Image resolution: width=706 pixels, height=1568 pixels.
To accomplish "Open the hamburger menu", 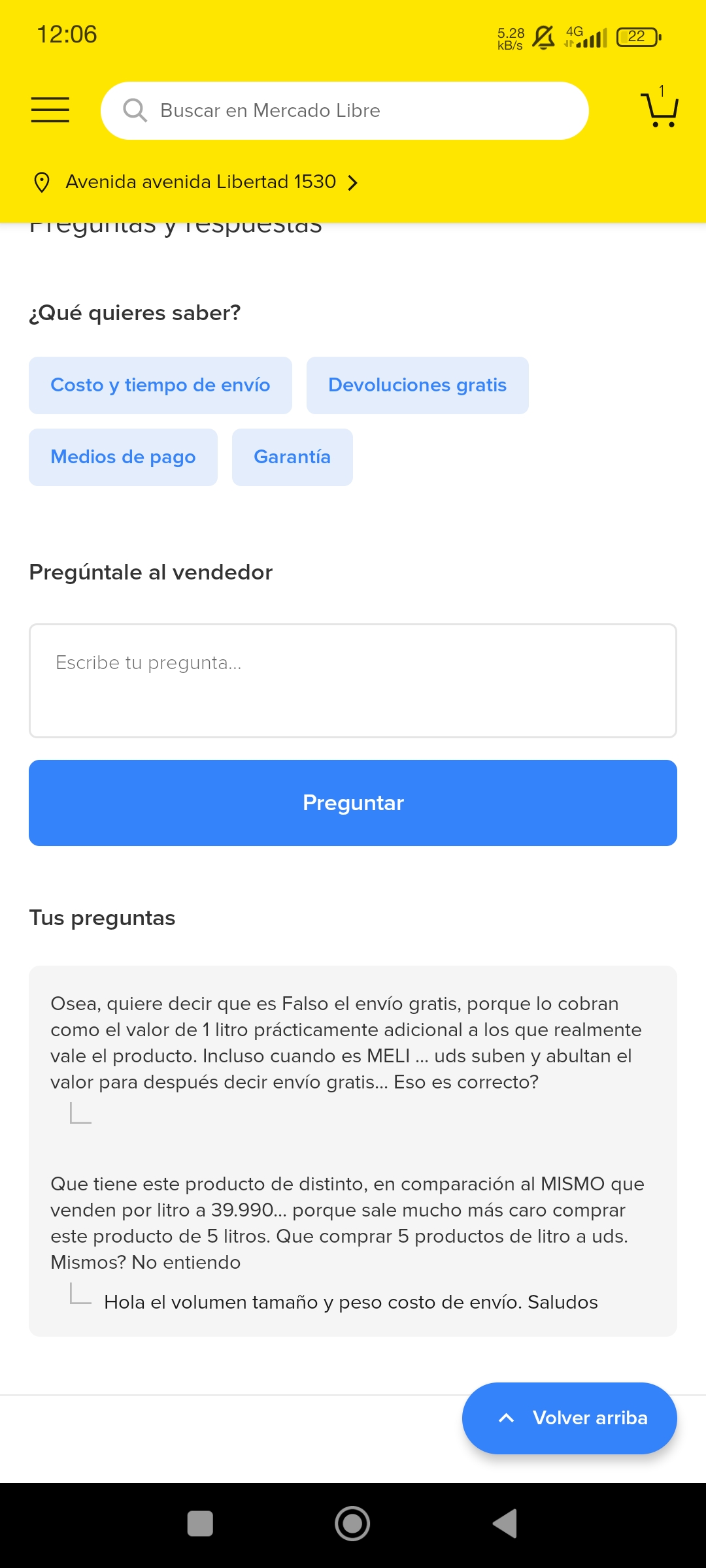I will click(x=50, y=110).
